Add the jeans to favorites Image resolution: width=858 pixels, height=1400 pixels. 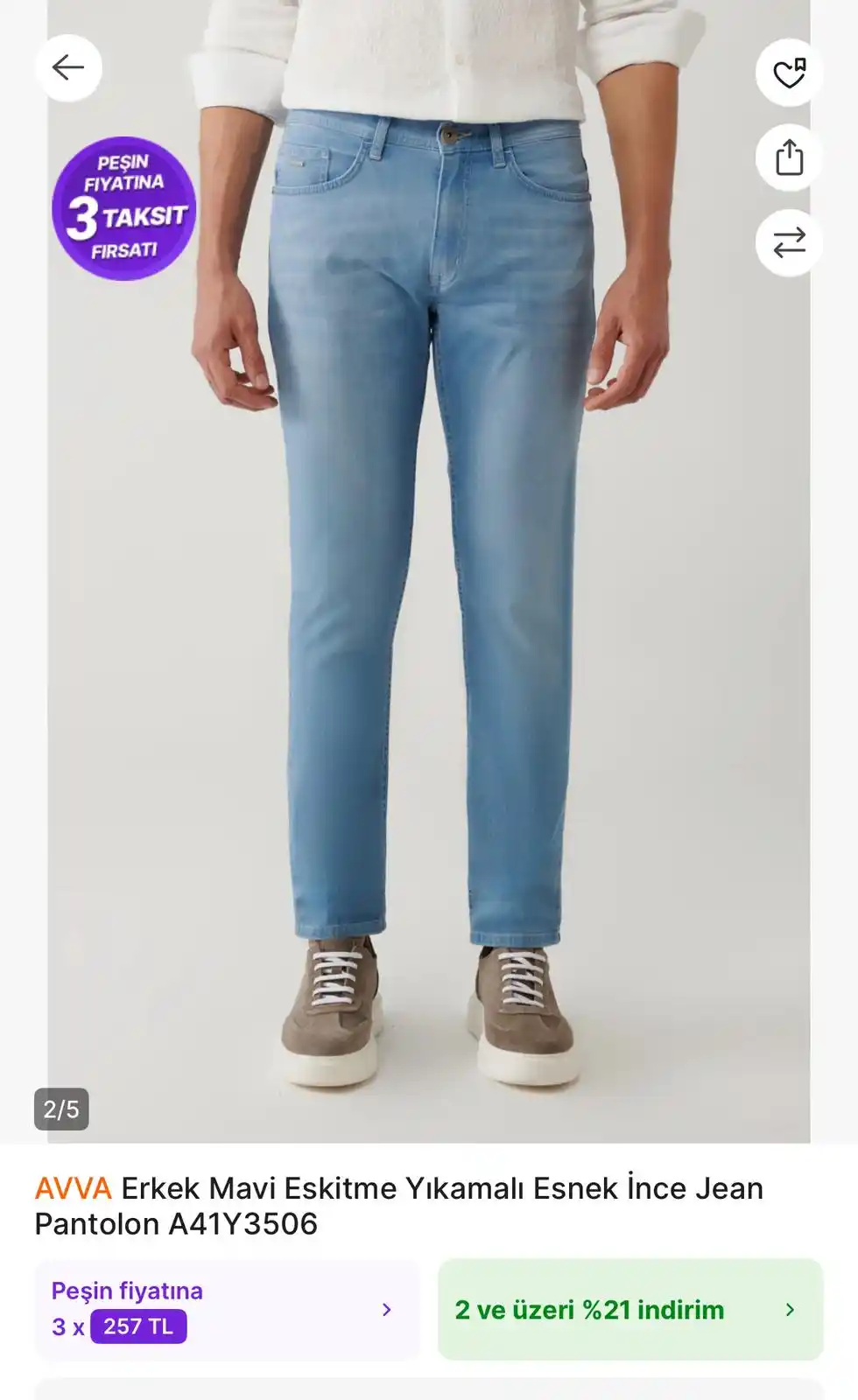[789, 73]
